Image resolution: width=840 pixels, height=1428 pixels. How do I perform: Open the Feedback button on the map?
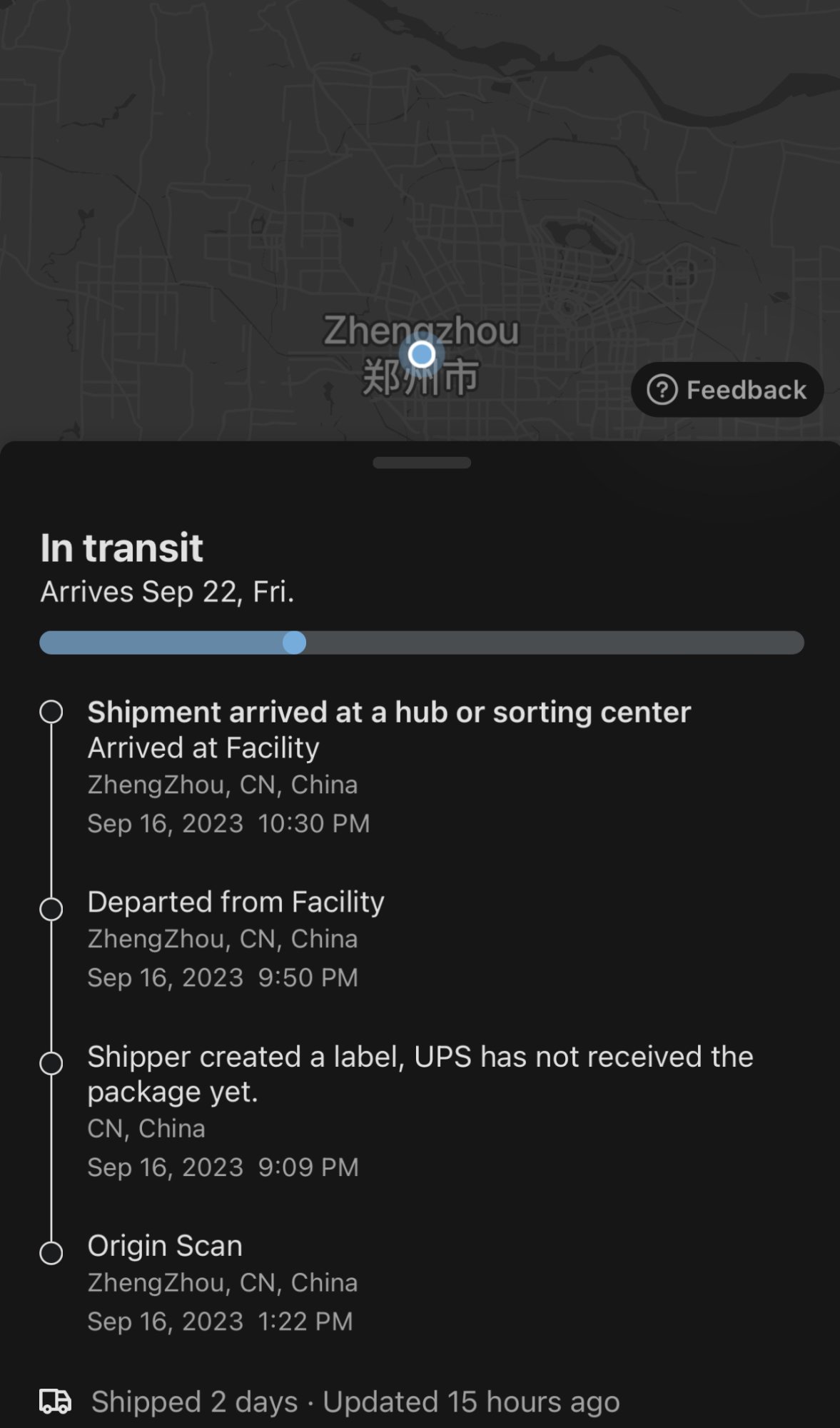727,390
